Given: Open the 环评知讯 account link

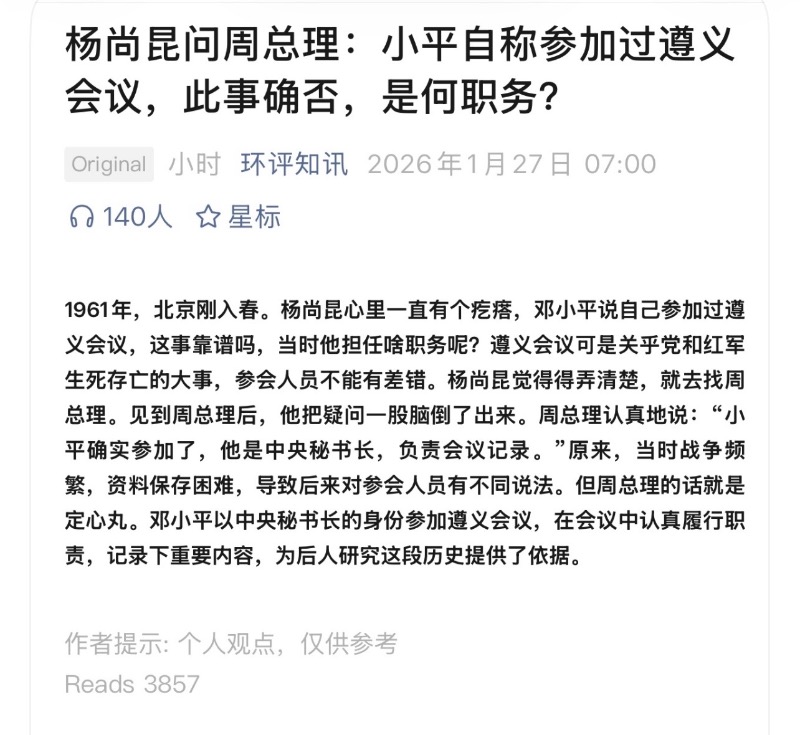Looking at the screenshot, I should tap(294, 164).
